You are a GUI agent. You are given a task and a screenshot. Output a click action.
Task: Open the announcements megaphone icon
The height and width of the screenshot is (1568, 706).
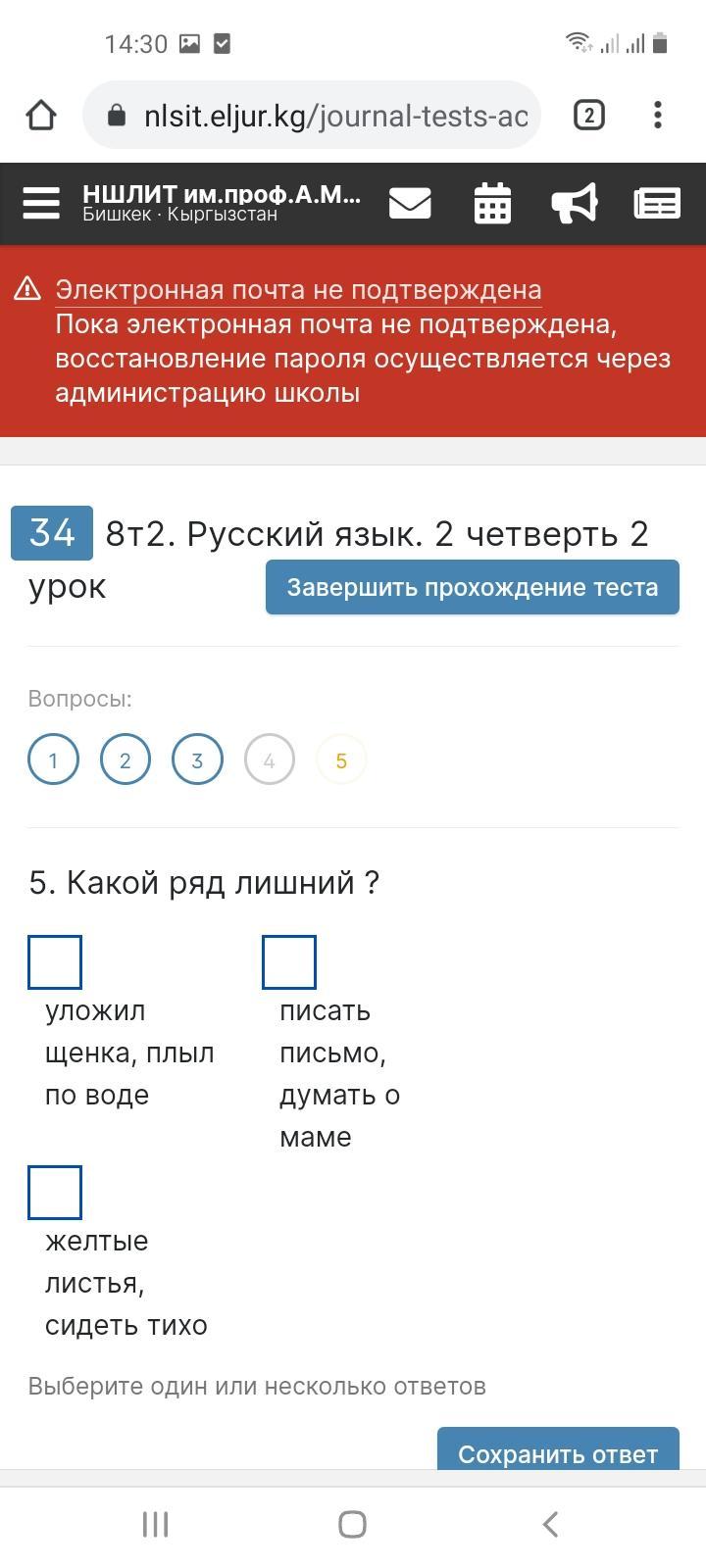[575, 203]
